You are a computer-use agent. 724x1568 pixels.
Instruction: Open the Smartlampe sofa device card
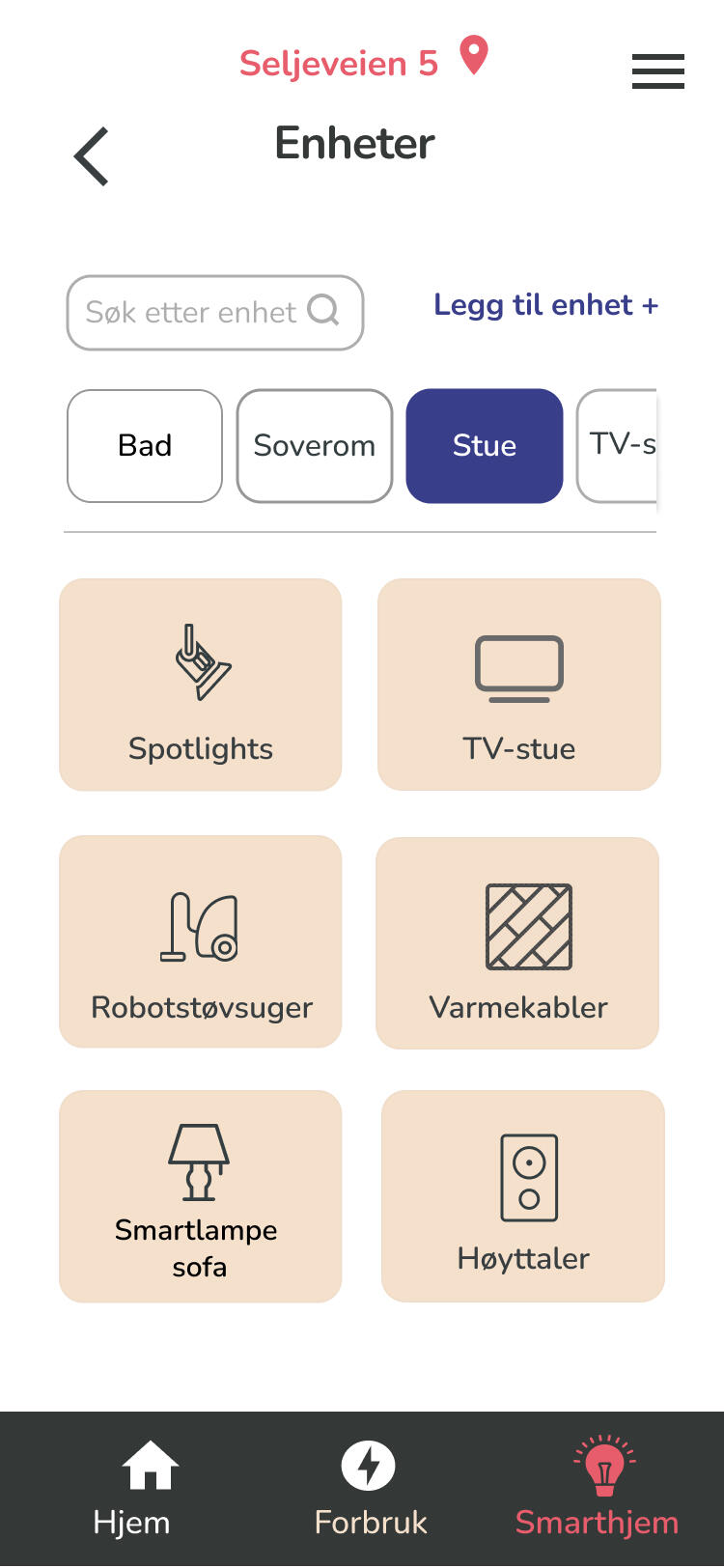[x=201, y=1196]
